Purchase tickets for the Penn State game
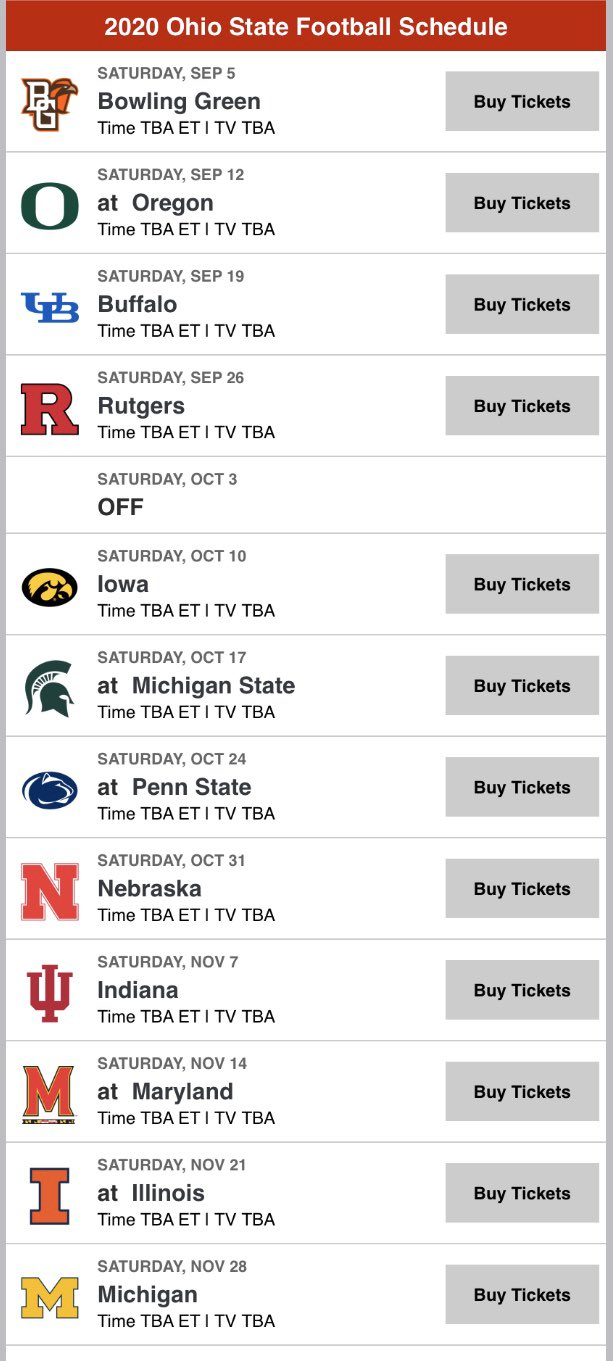Viewport: 613px width, 1361px height. (x=522, y=787)
